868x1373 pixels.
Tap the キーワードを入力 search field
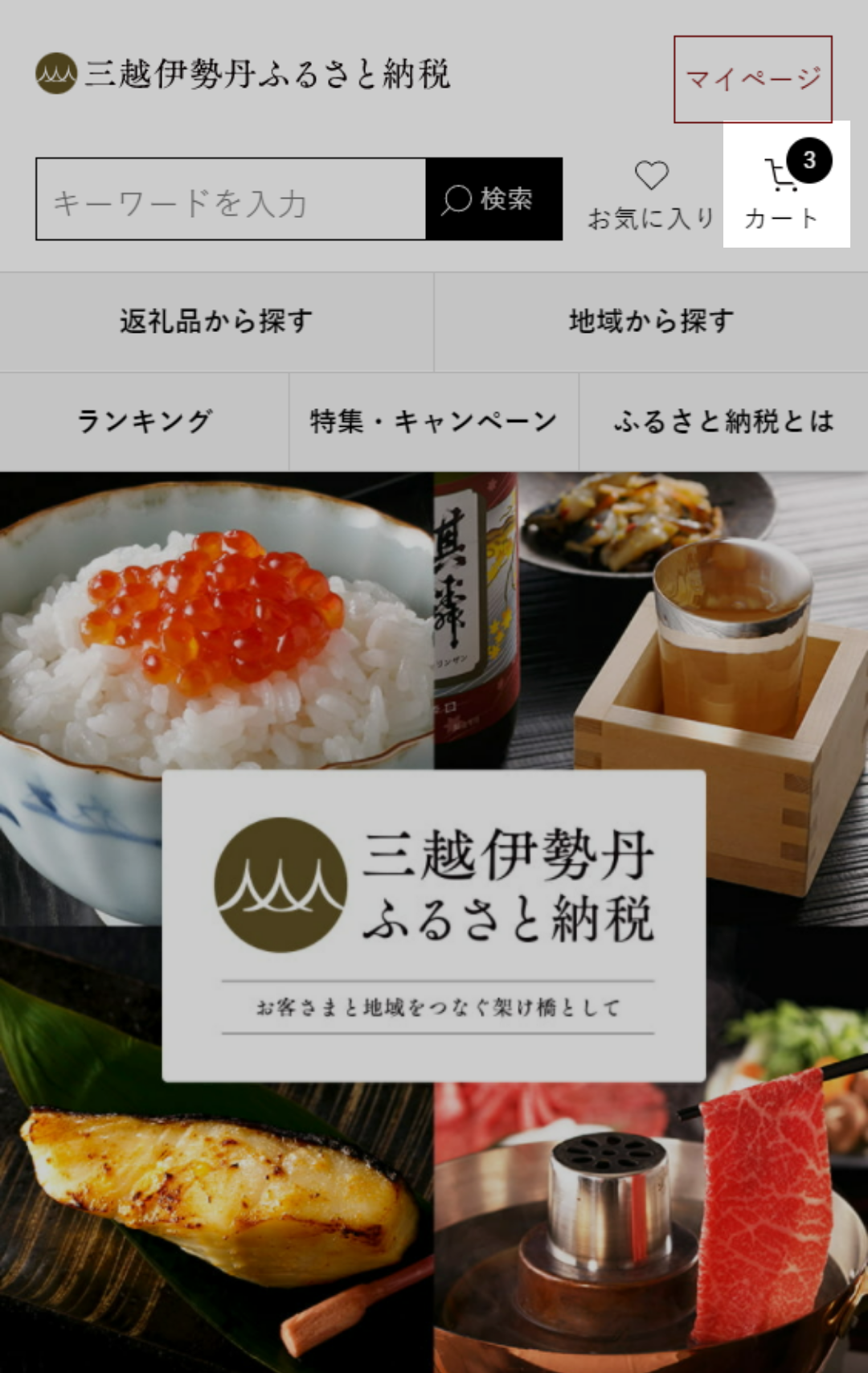pyautogui.click(x=231, y=199)
